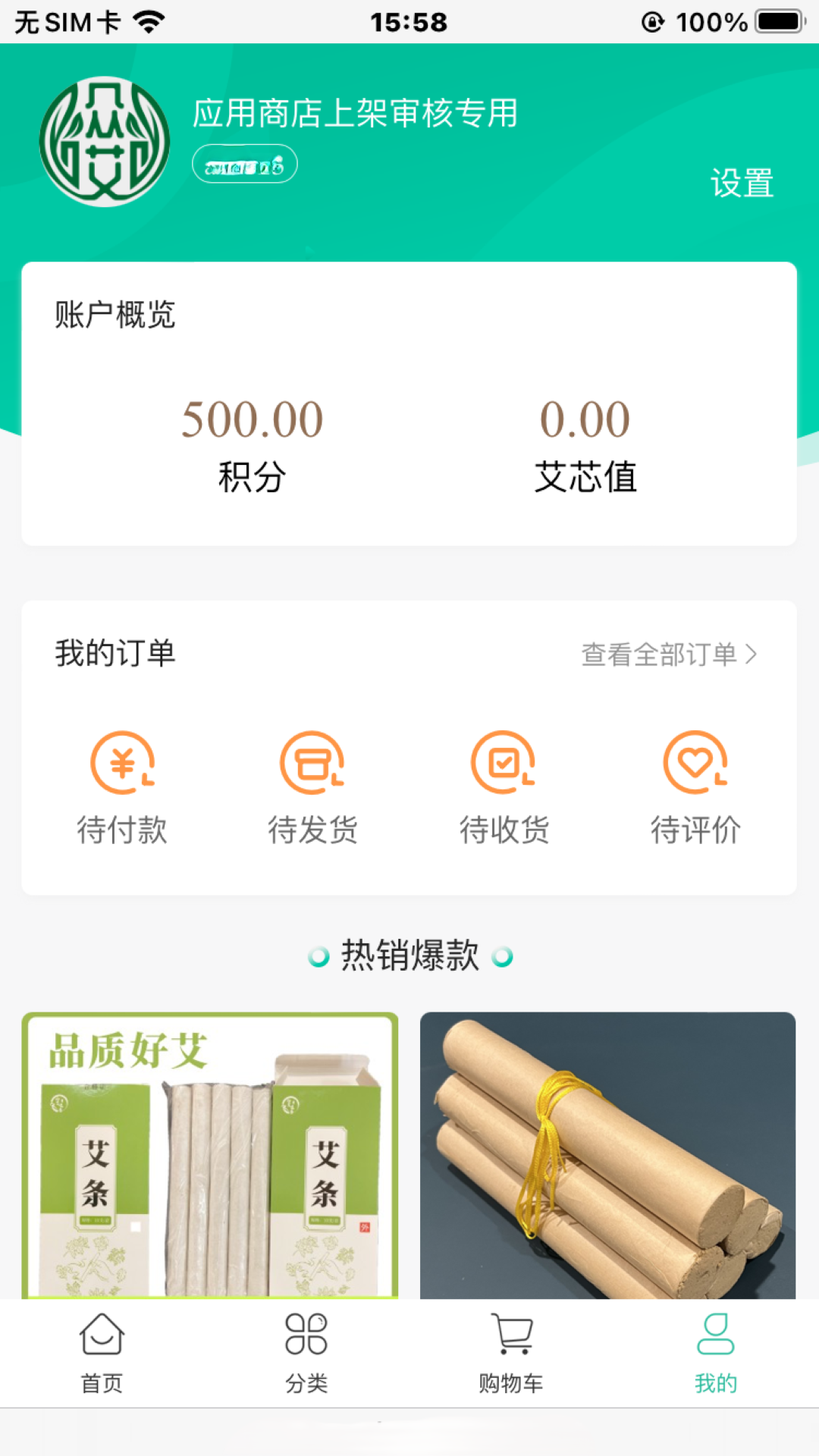
Task: View 积分 points balance
Action: coord(252,444)
